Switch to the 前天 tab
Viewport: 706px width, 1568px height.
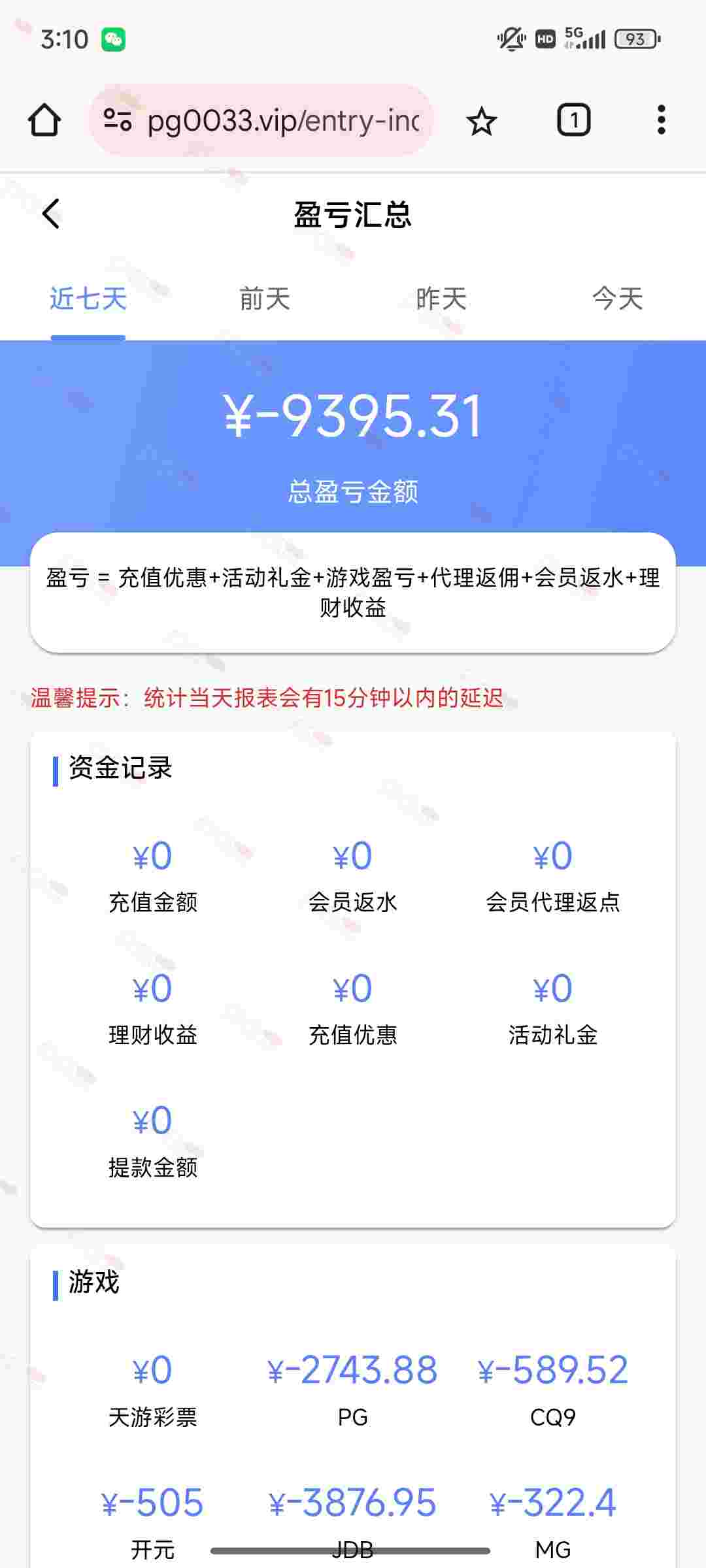pos(265,299)
